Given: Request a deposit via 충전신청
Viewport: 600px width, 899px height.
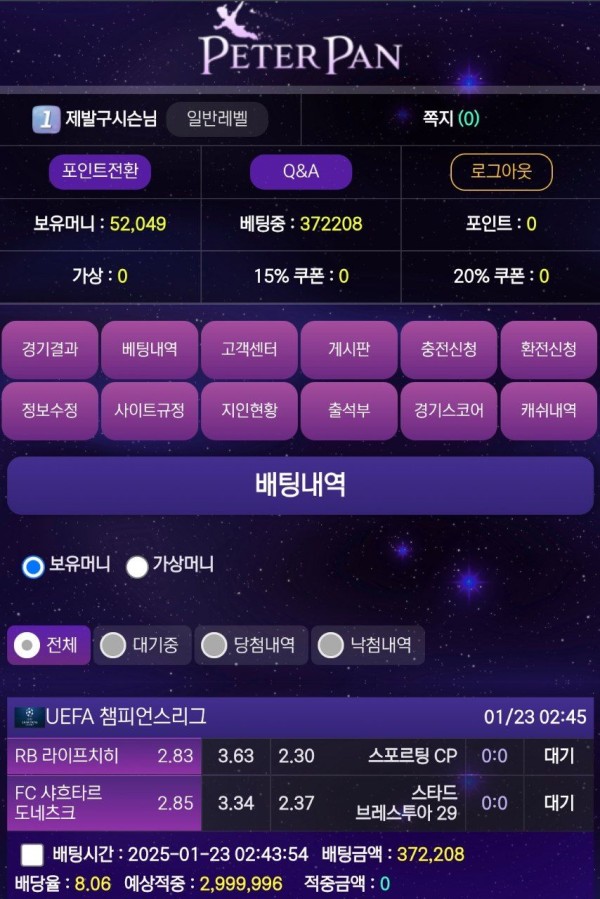Looking at the screenshot, I should click(449, 350).
